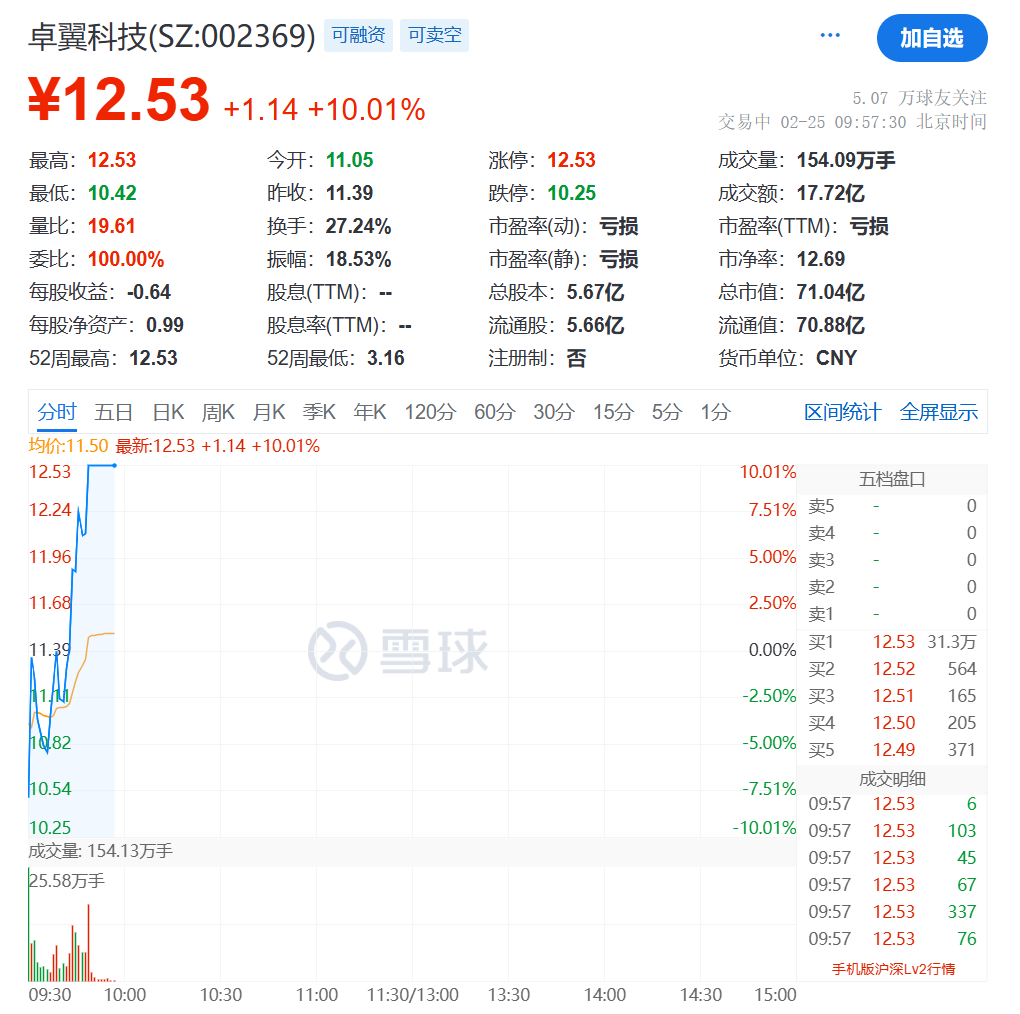Switch to the 五日 chart tab
The height and width of the screenshot is (1014, 1020).
click(x=114, y=412)
